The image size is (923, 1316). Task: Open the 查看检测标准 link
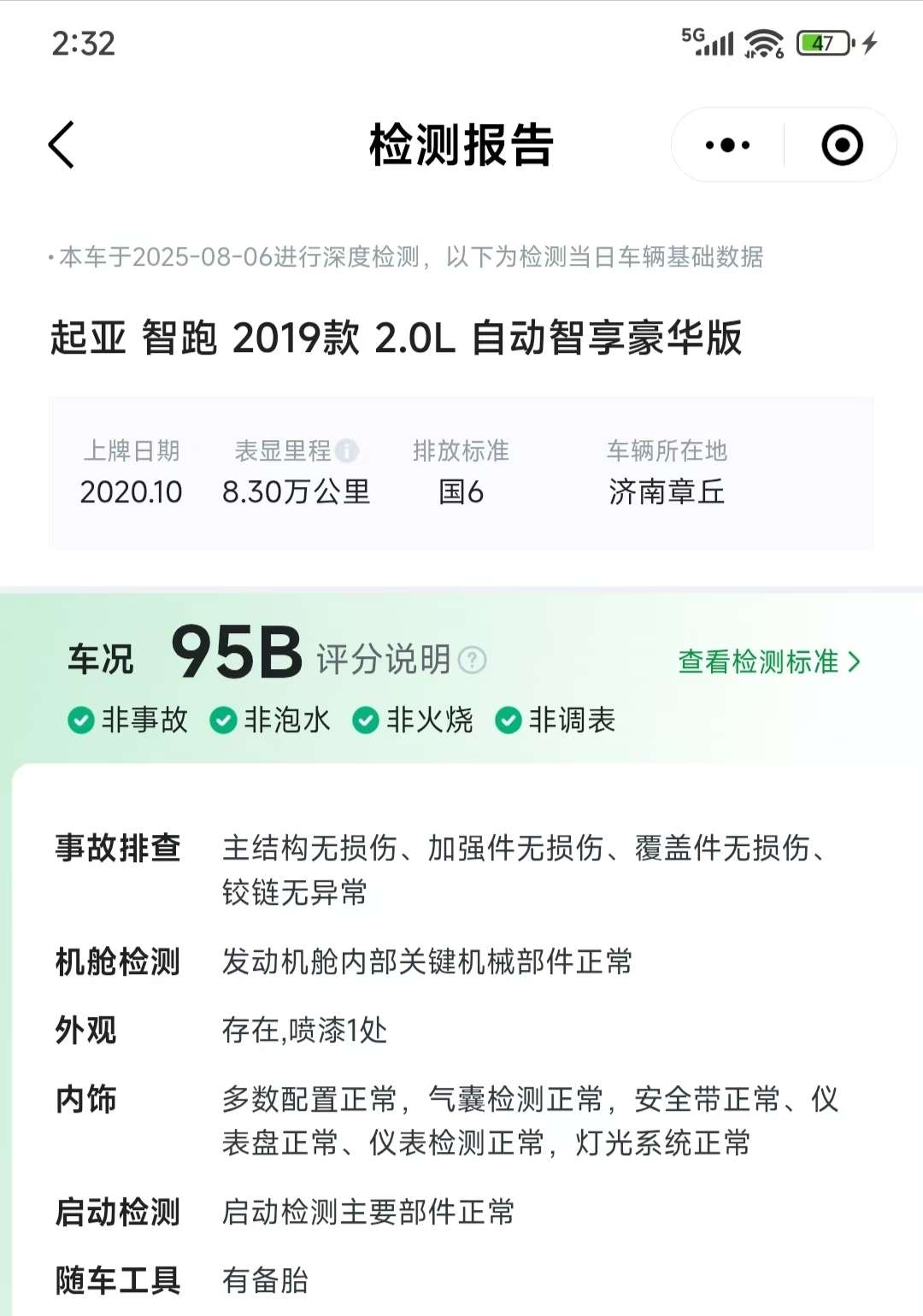(768, 661)
